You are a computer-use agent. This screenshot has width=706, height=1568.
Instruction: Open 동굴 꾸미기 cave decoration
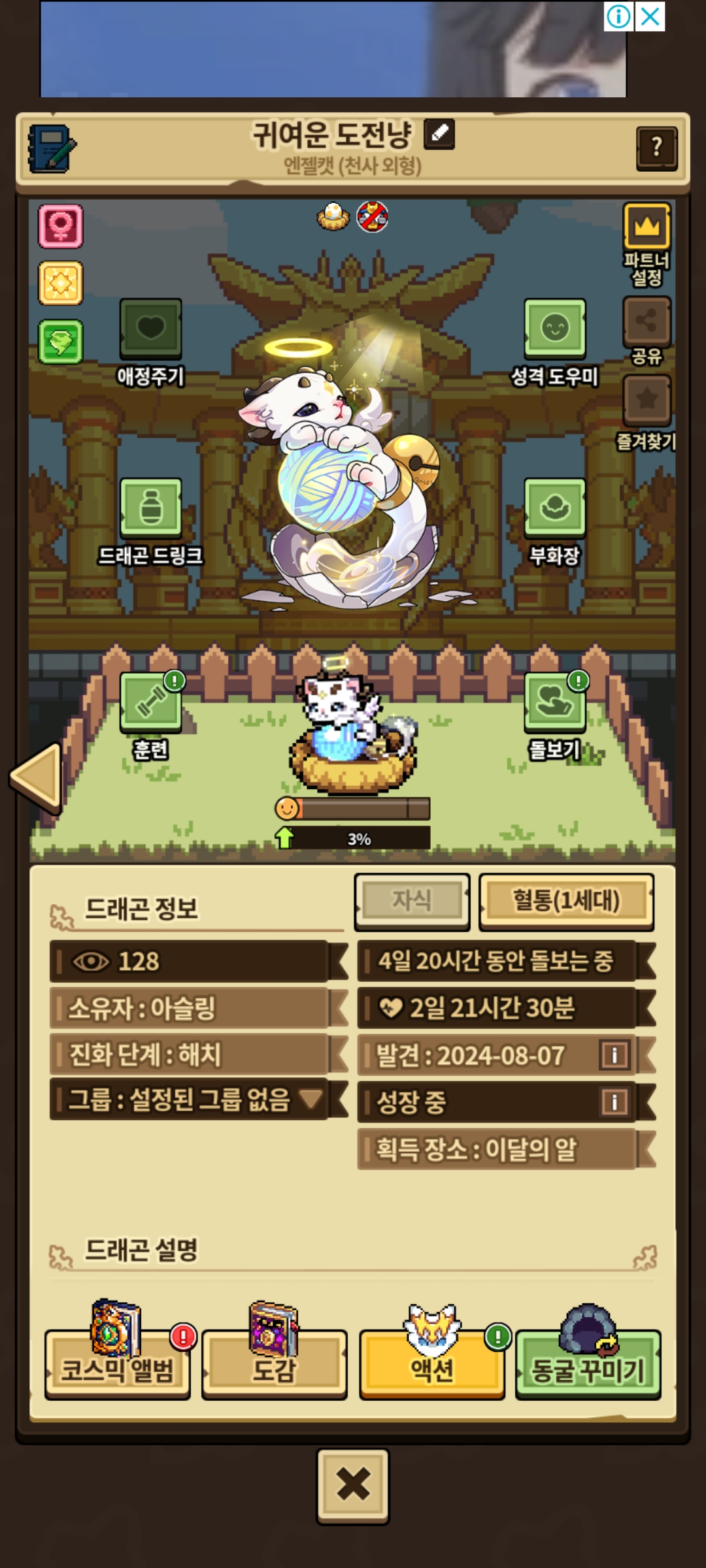588,1364
